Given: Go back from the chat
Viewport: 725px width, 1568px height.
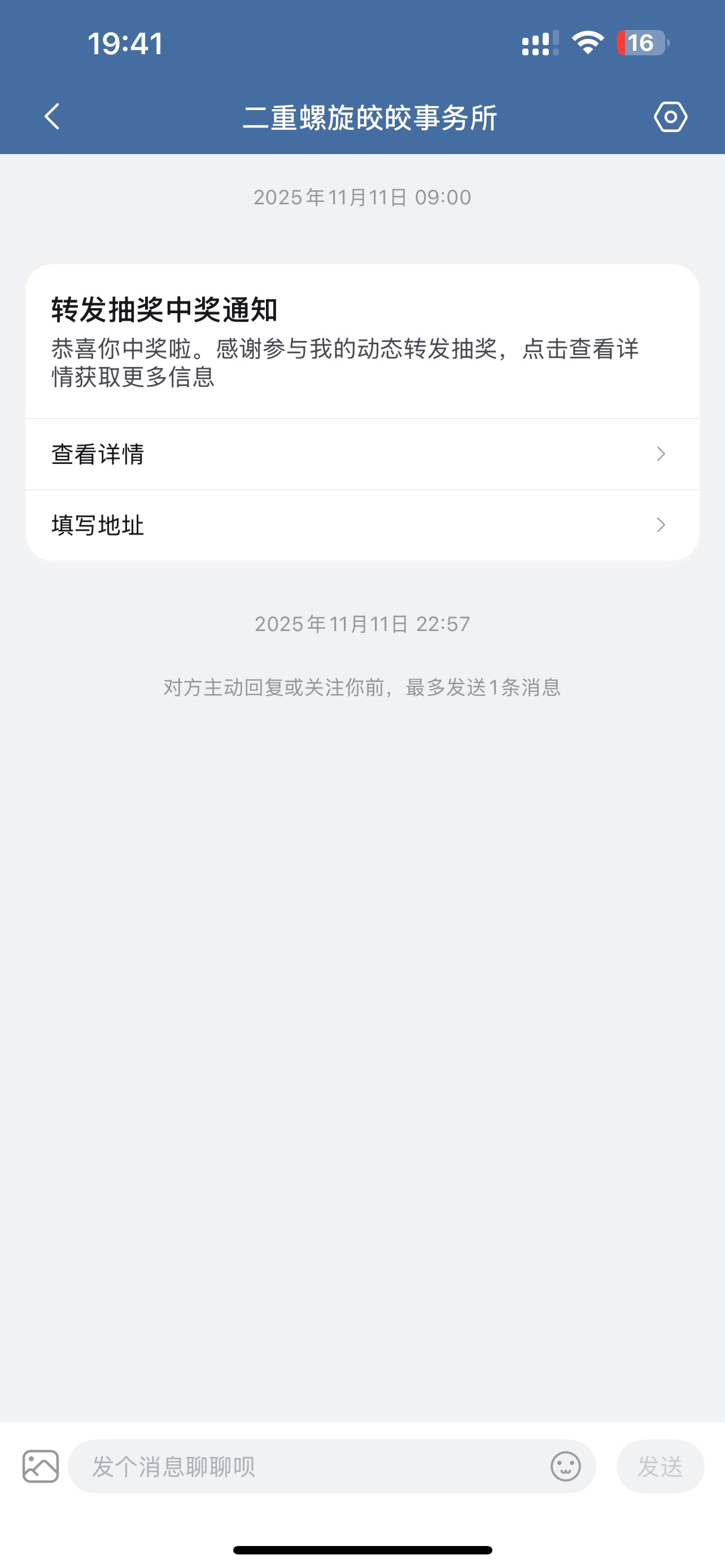Looking at the screenshot, I should click(x=53, y=116).
